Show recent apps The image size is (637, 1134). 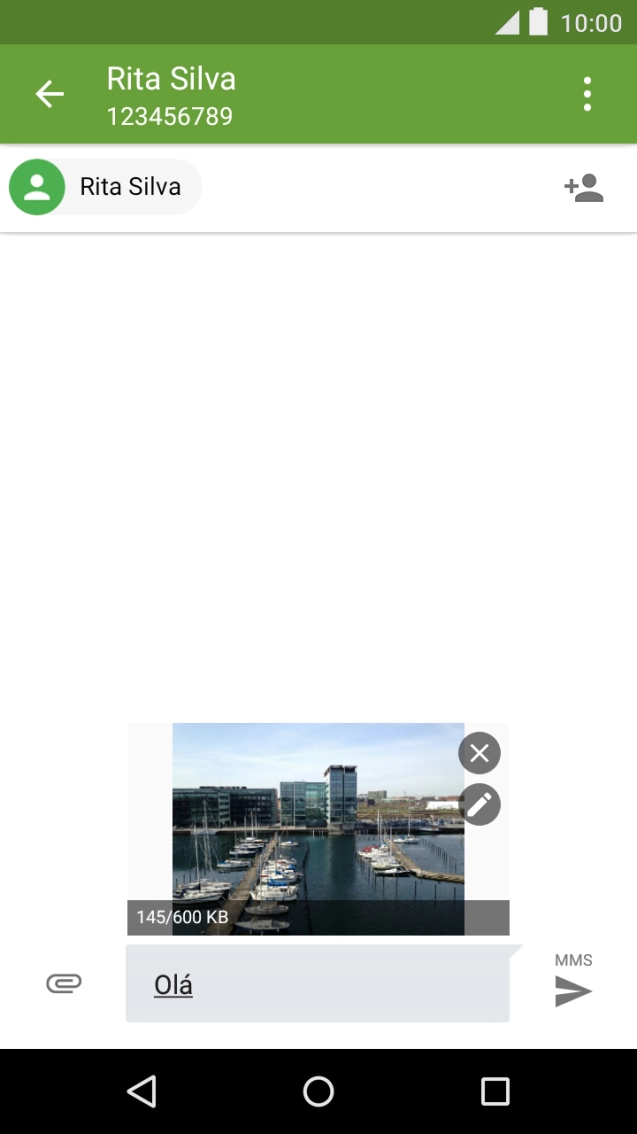pos(495,1091)
